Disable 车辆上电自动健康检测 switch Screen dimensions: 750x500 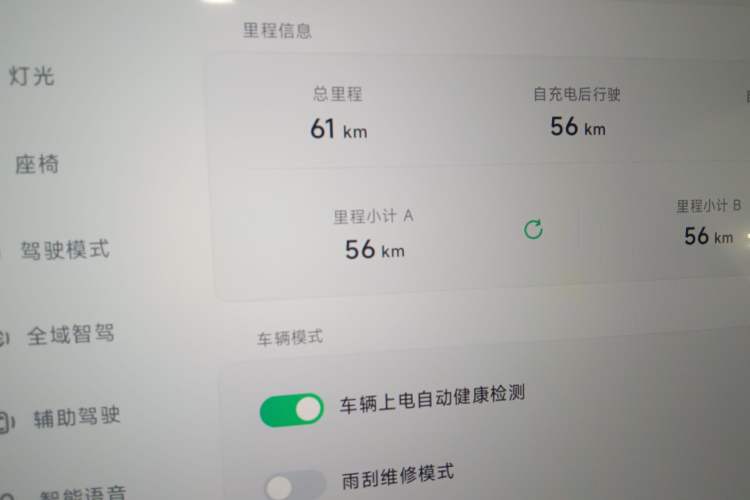coord(292,408)
